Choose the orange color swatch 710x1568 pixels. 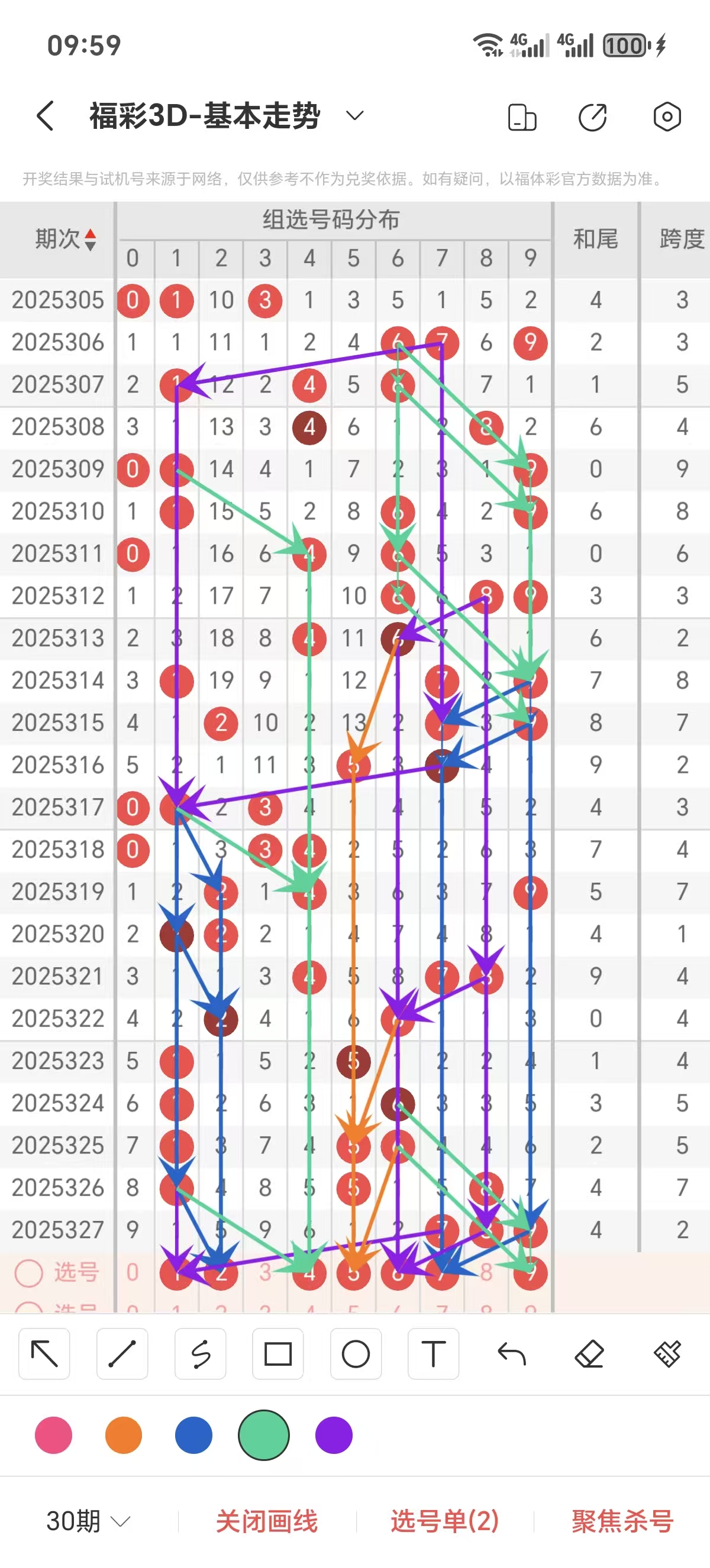tap(124, 1435)
